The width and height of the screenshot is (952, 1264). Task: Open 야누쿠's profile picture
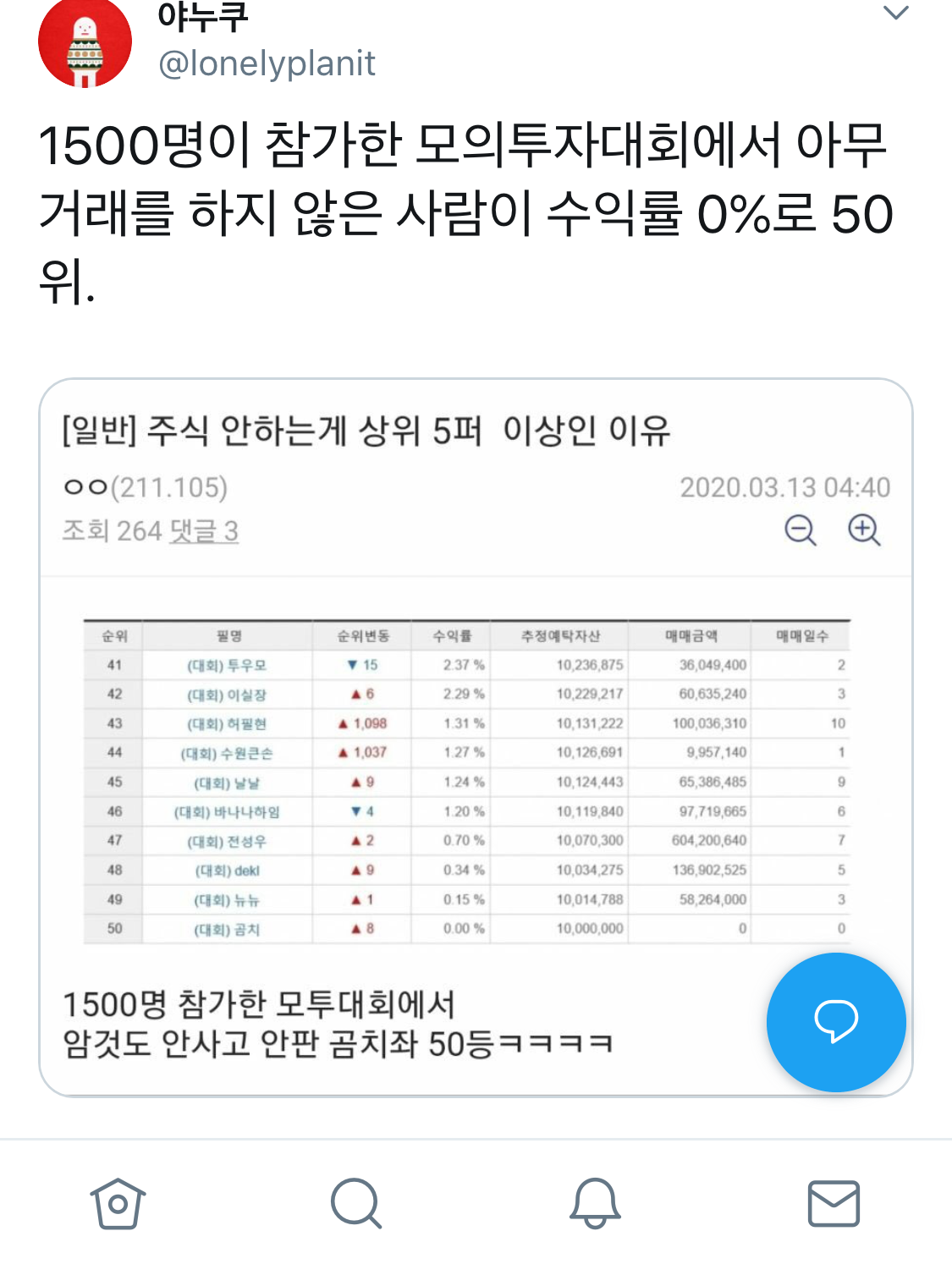85,42
